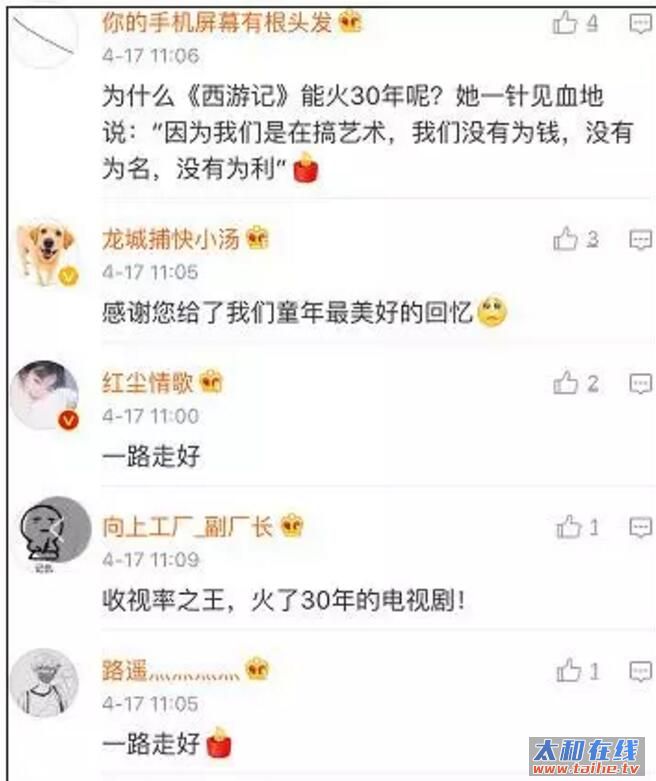Reply to 红尘情歌's comment

640,383
